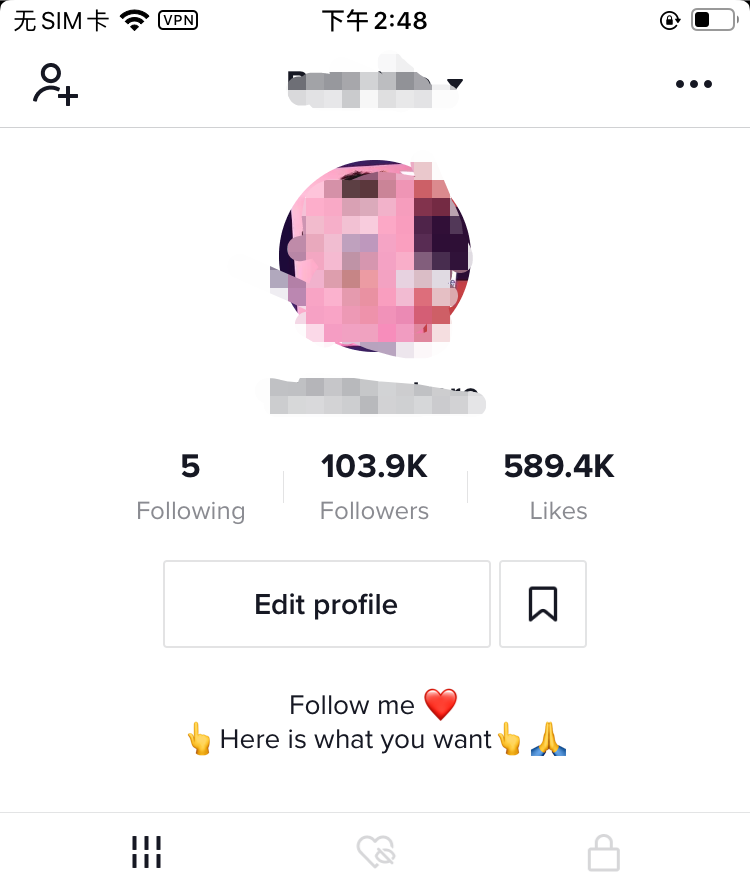750x883 pixels.
Task: Expand the account switcher dropdown
Action: tap(455, 84)
